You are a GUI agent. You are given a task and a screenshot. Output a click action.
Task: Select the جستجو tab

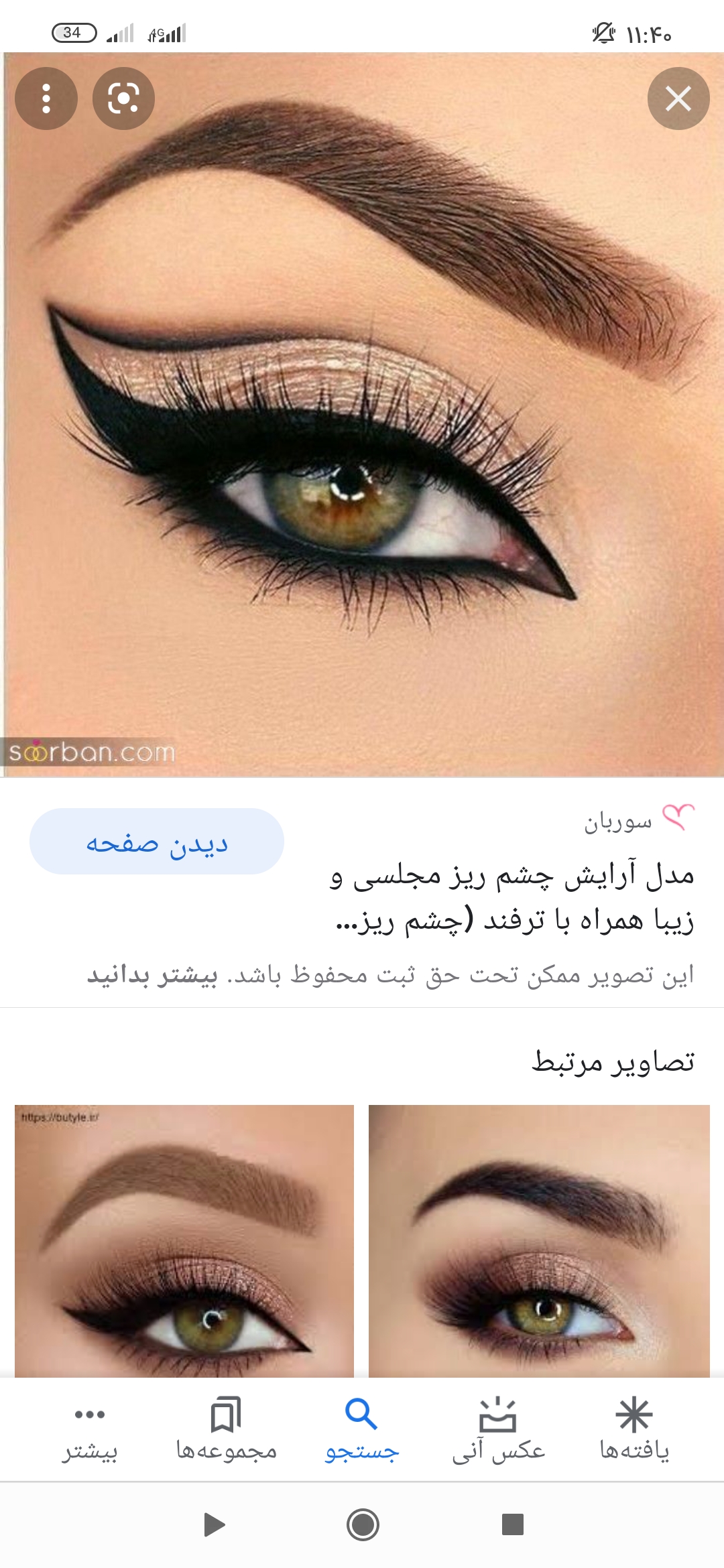tap(362, 1429)
